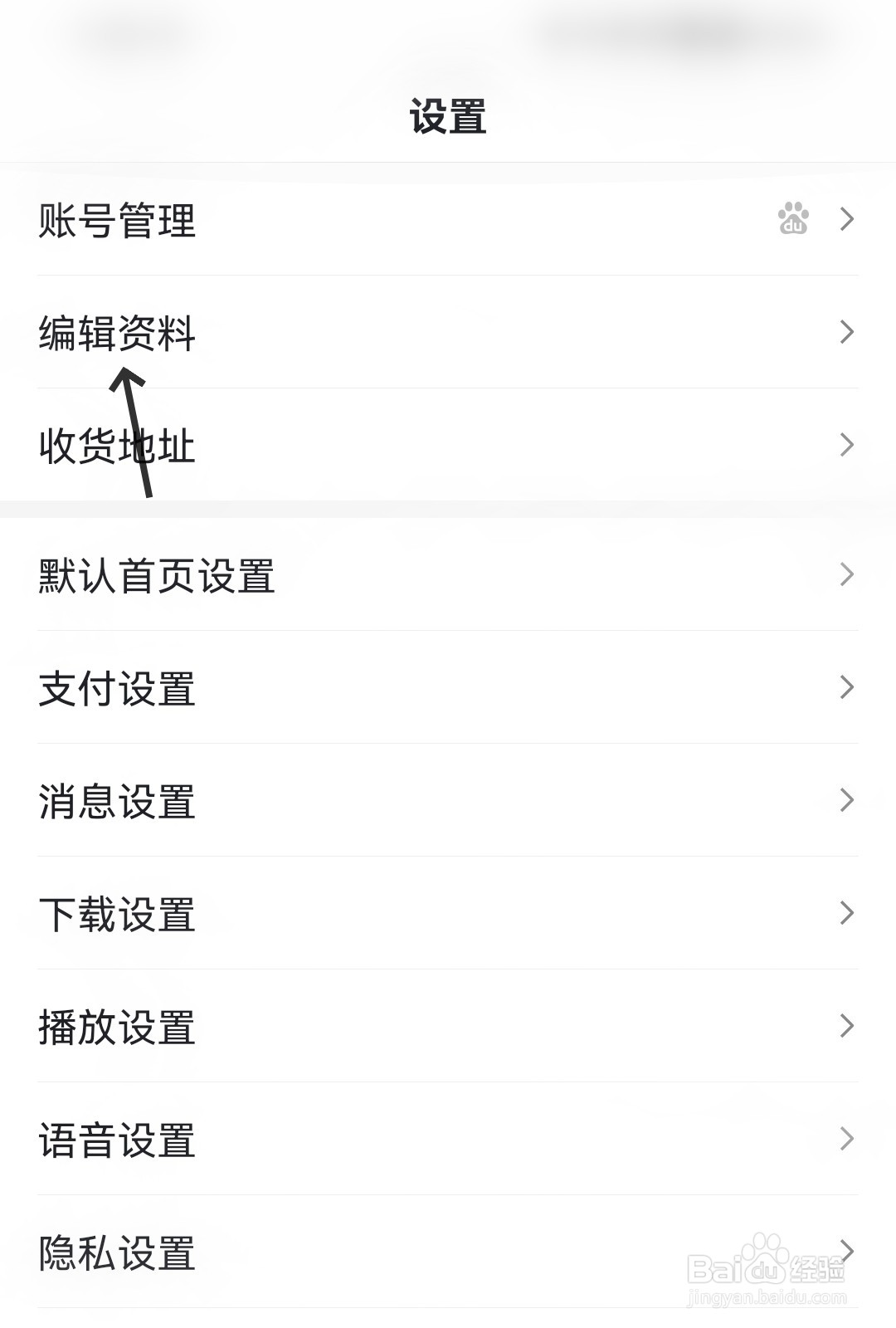Go to 下载设置 download settings
The height and width of the screenshot is (1328, 896).
pos(116,915)
